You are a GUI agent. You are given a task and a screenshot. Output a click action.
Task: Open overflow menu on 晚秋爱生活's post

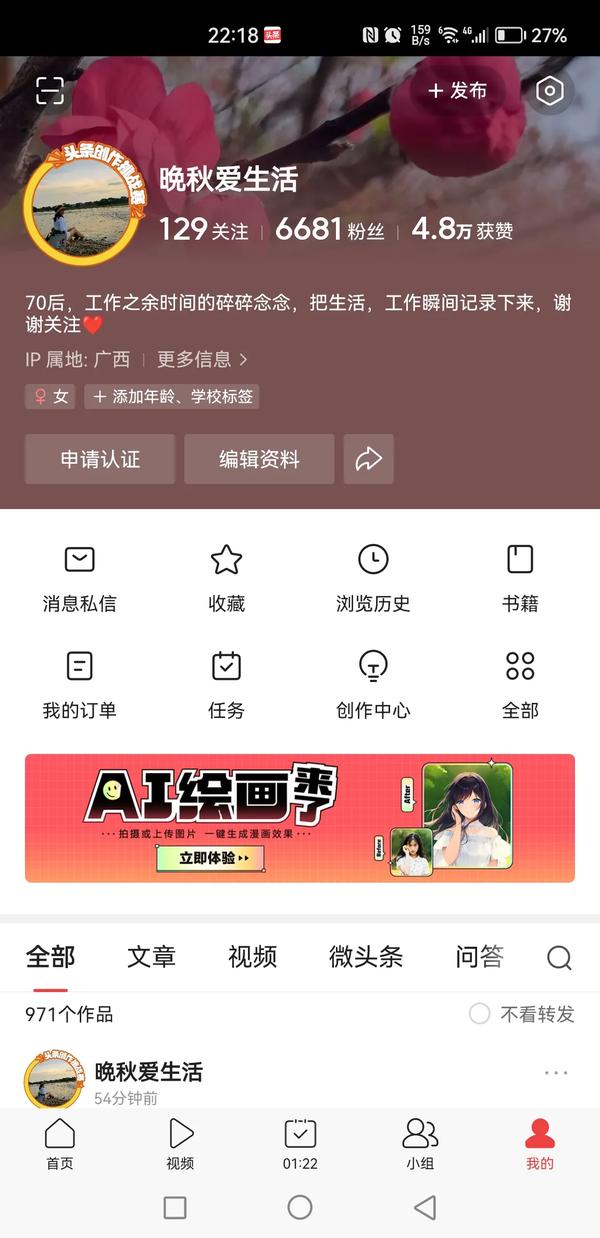pos(556,1073)
